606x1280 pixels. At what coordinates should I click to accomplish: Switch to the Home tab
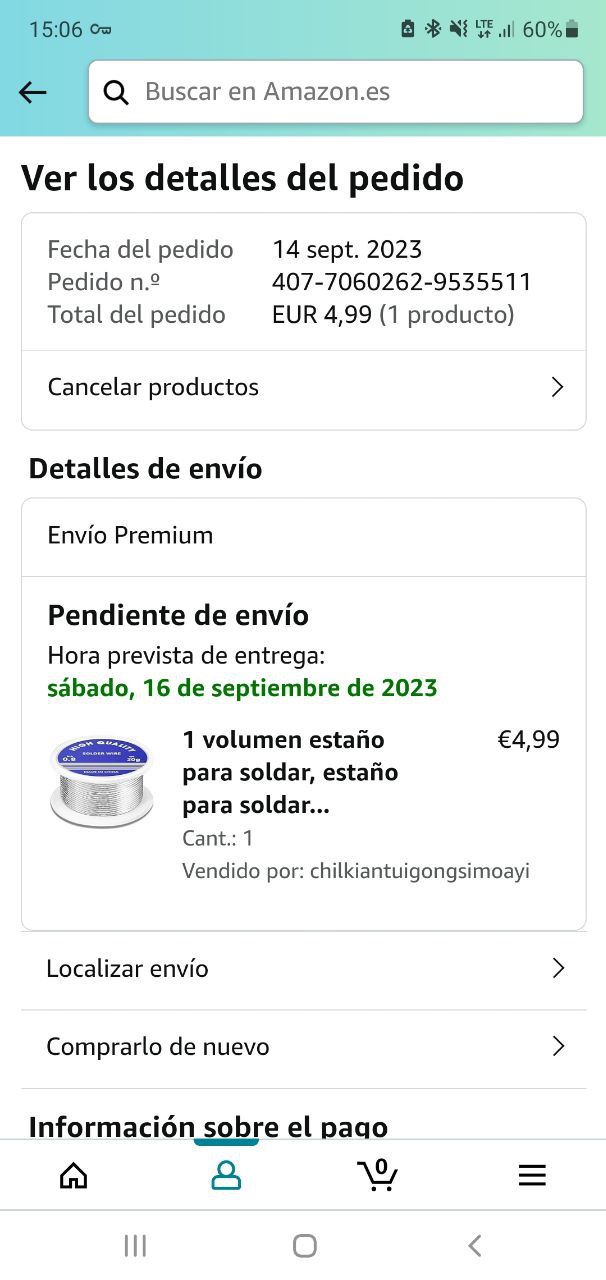point(74,1176)
